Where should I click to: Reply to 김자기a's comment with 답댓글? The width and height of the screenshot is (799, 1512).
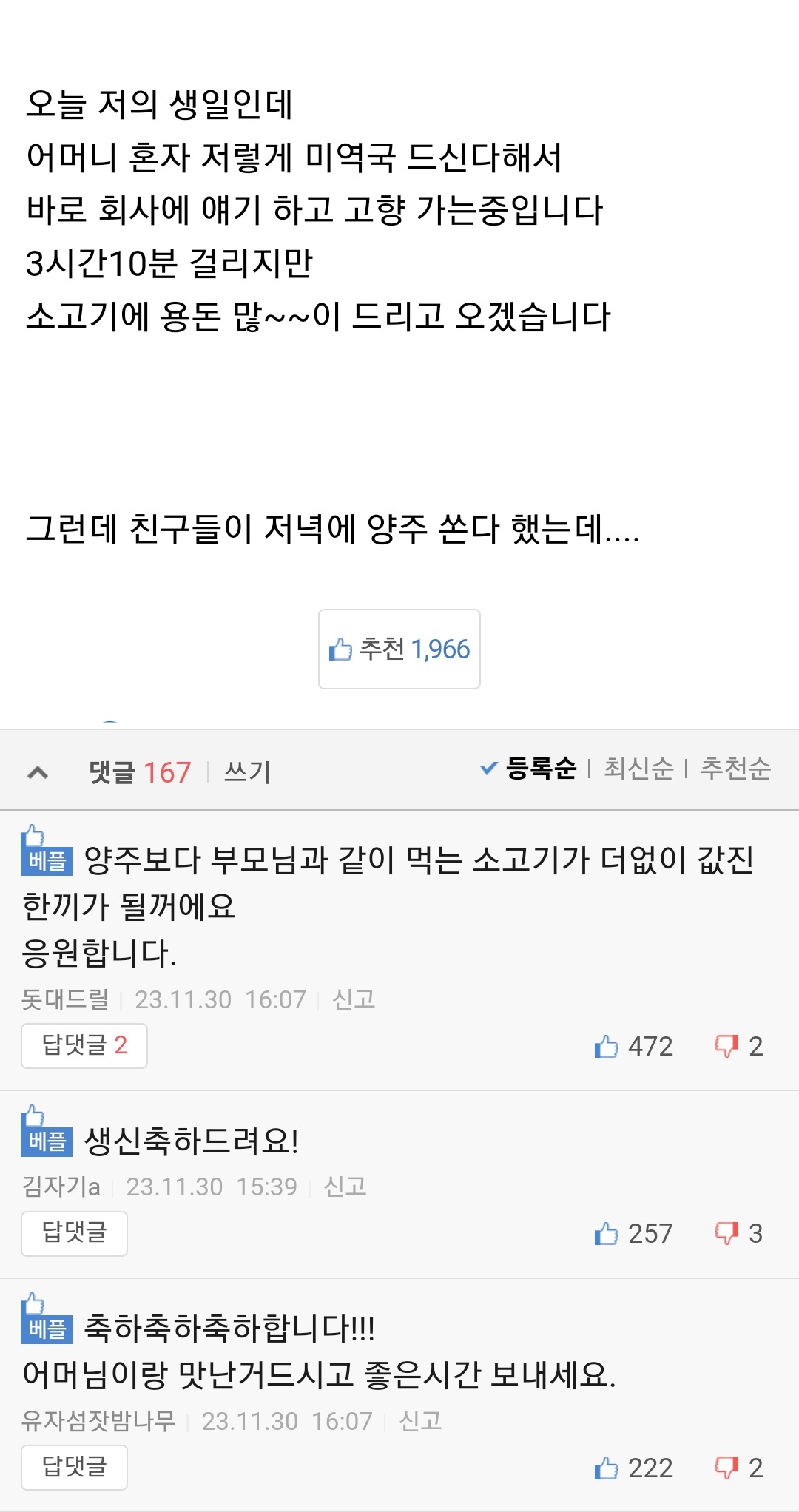pos(74,1233)
